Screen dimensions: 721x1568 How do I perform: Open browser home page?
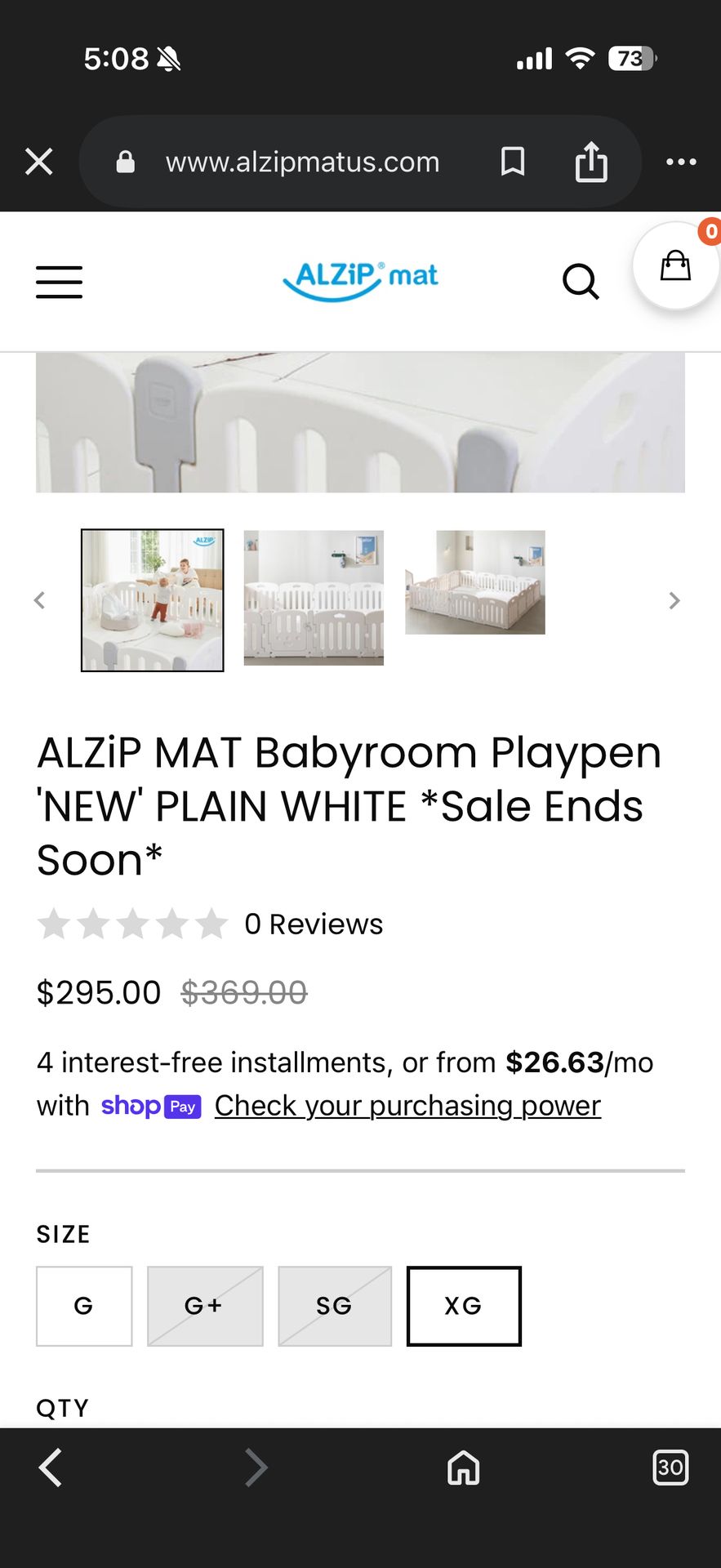(463, 1468)
